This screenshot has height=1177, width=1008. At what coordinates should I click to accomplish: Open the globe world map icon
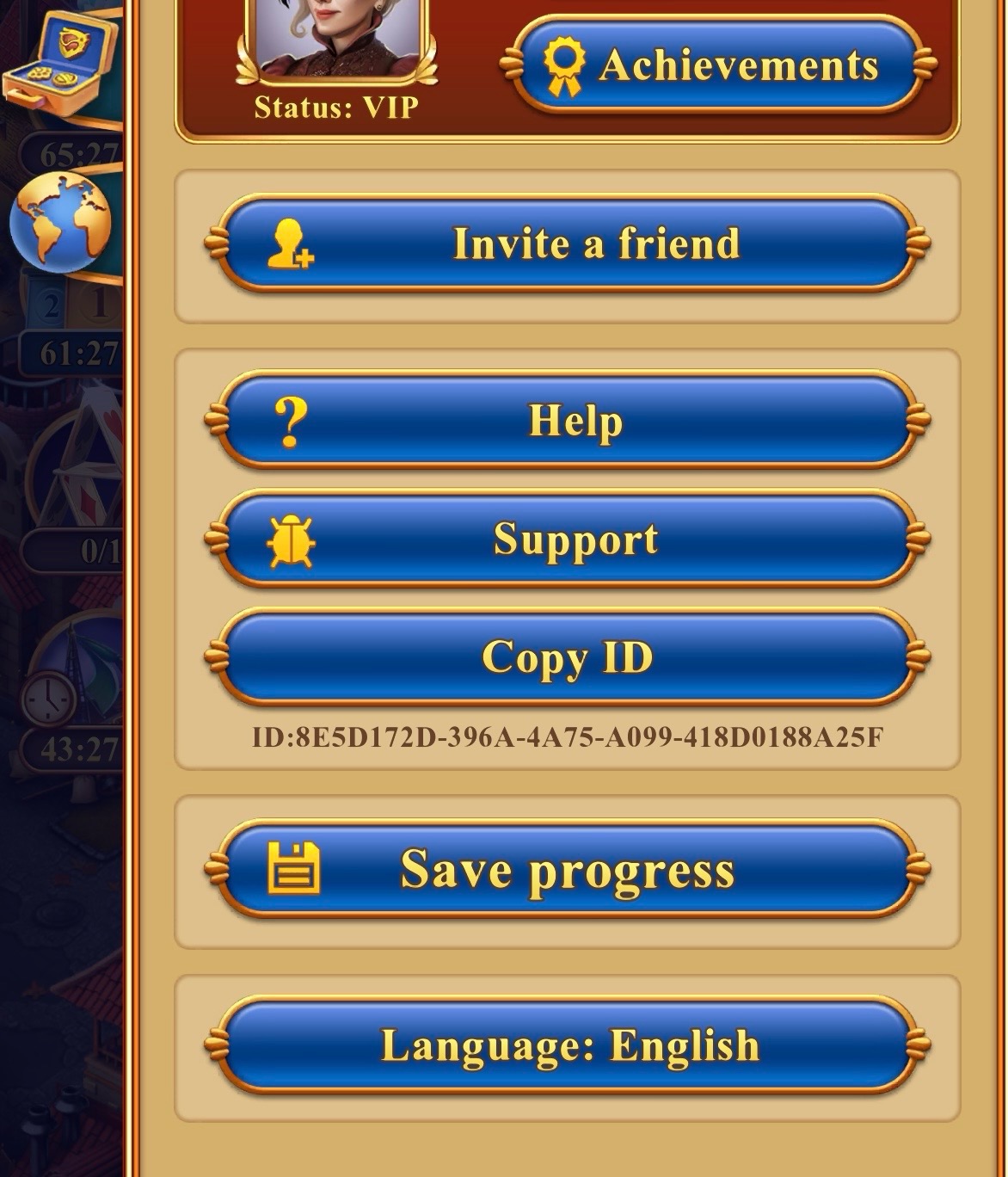tap(60, 222)
